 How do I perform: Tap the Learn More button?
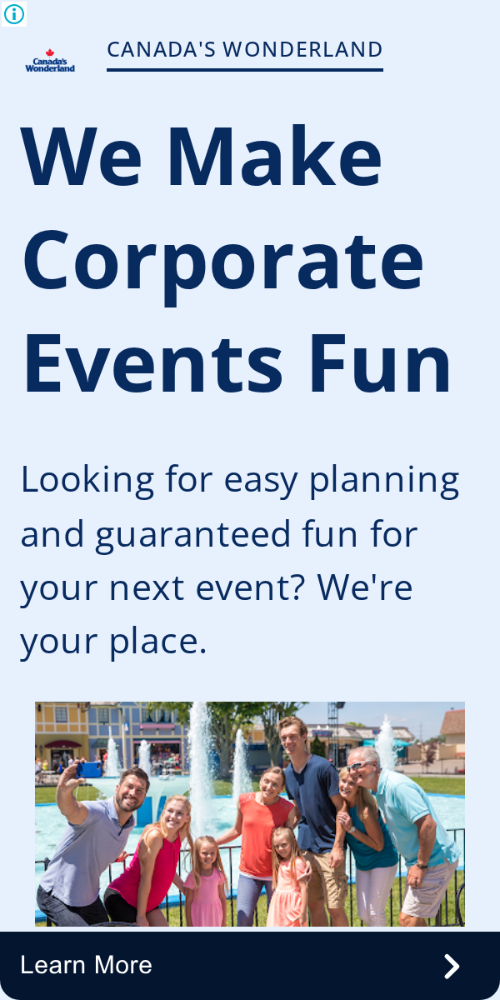pyautogui.click(x=250, y=966)
